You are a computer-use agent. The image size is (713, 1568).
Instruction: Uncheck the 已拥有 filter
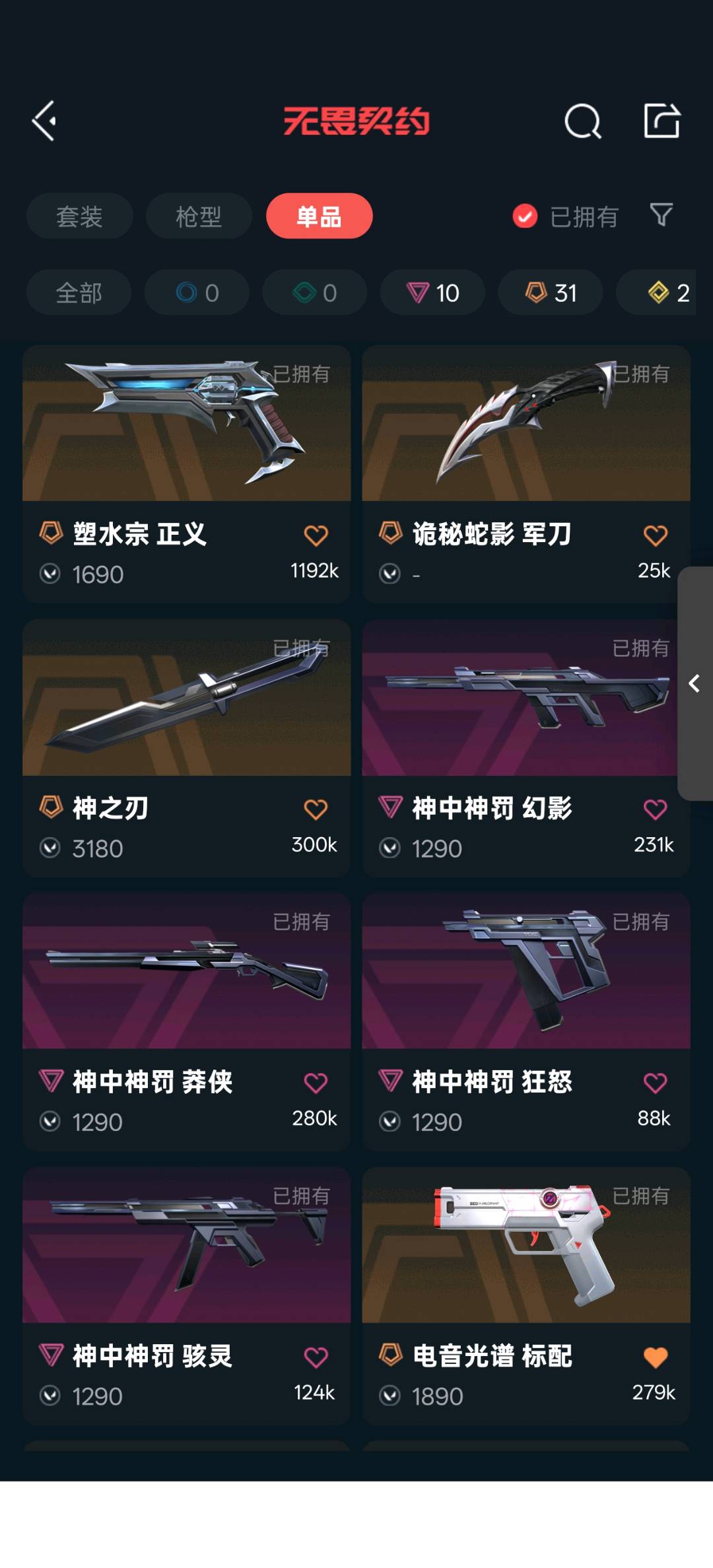(525, 217)
